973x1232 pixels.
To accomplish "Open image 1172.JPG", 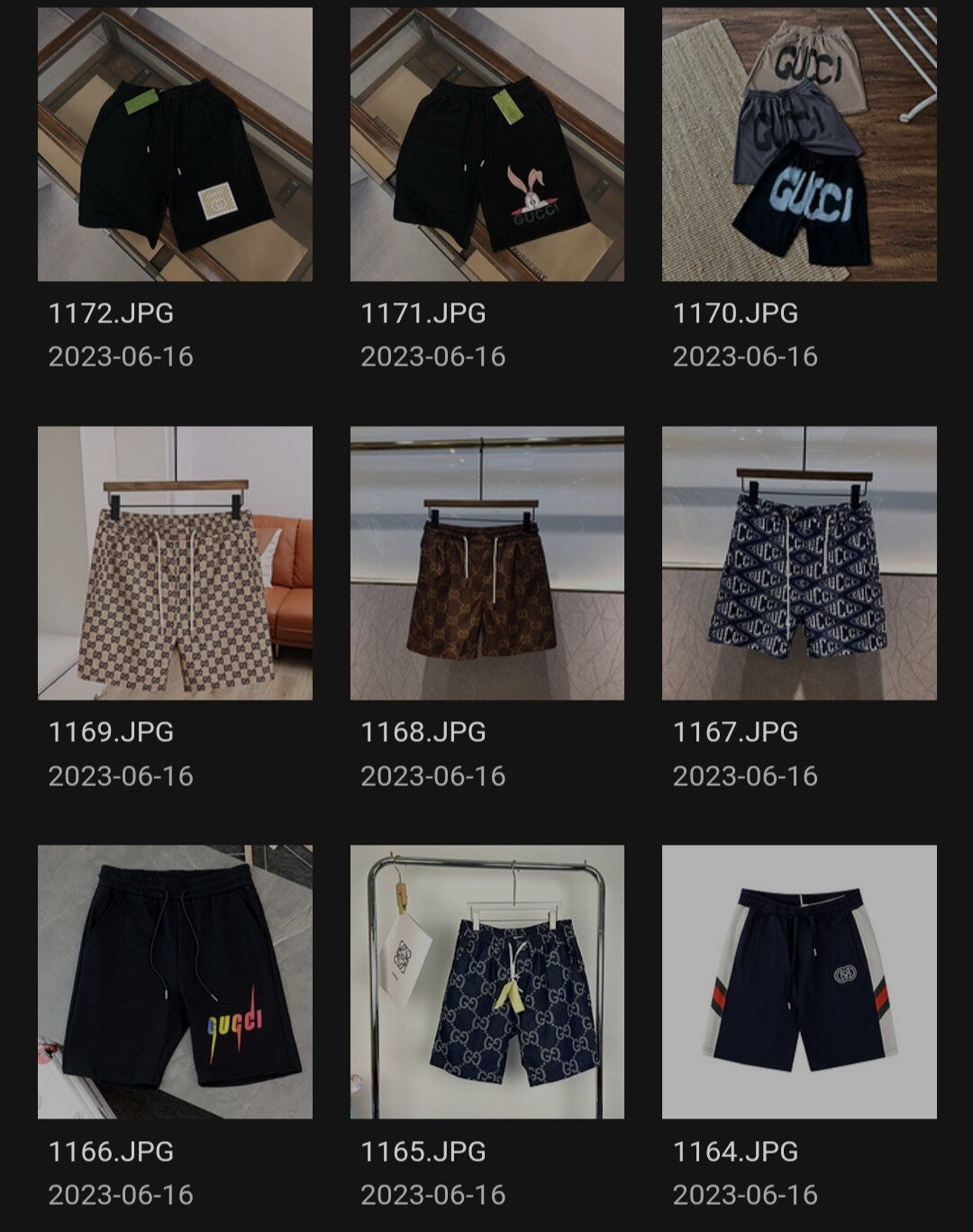I will (x=175, y=145).
